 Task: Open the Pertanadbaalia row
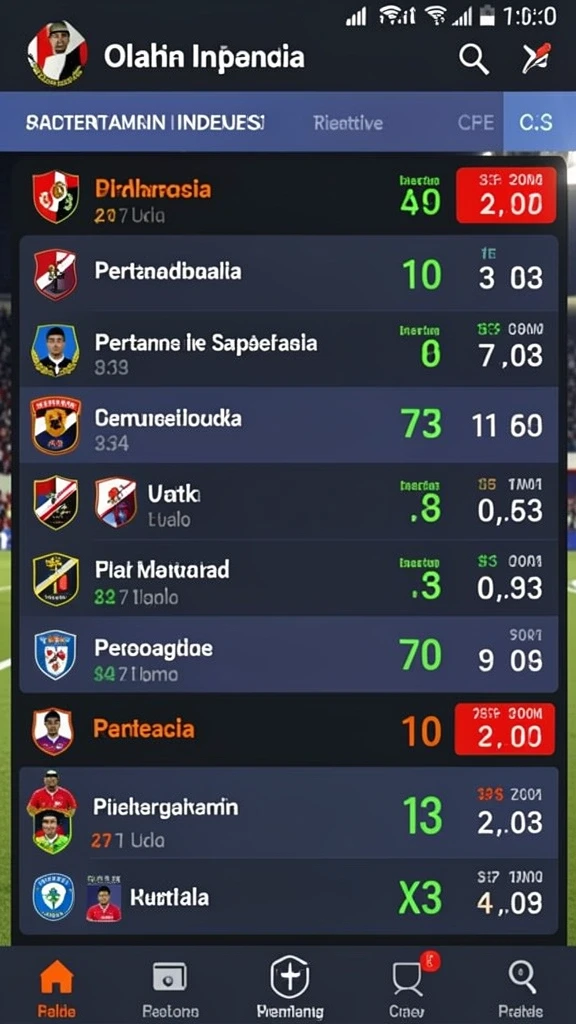click(289, 273)
